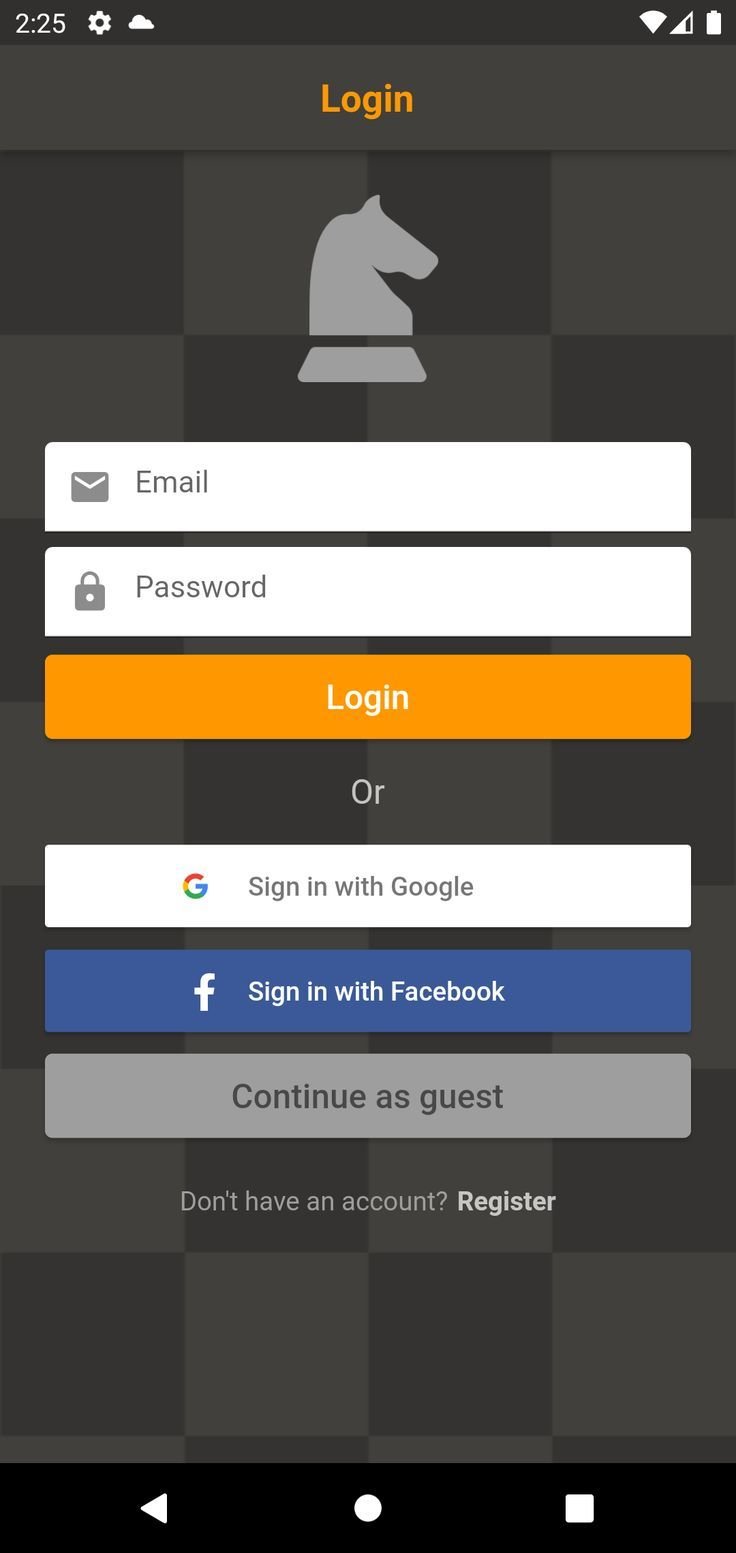This screenshot has height=1553, width=736.
Task: Open the Register link
Action: coord(506,1201)
